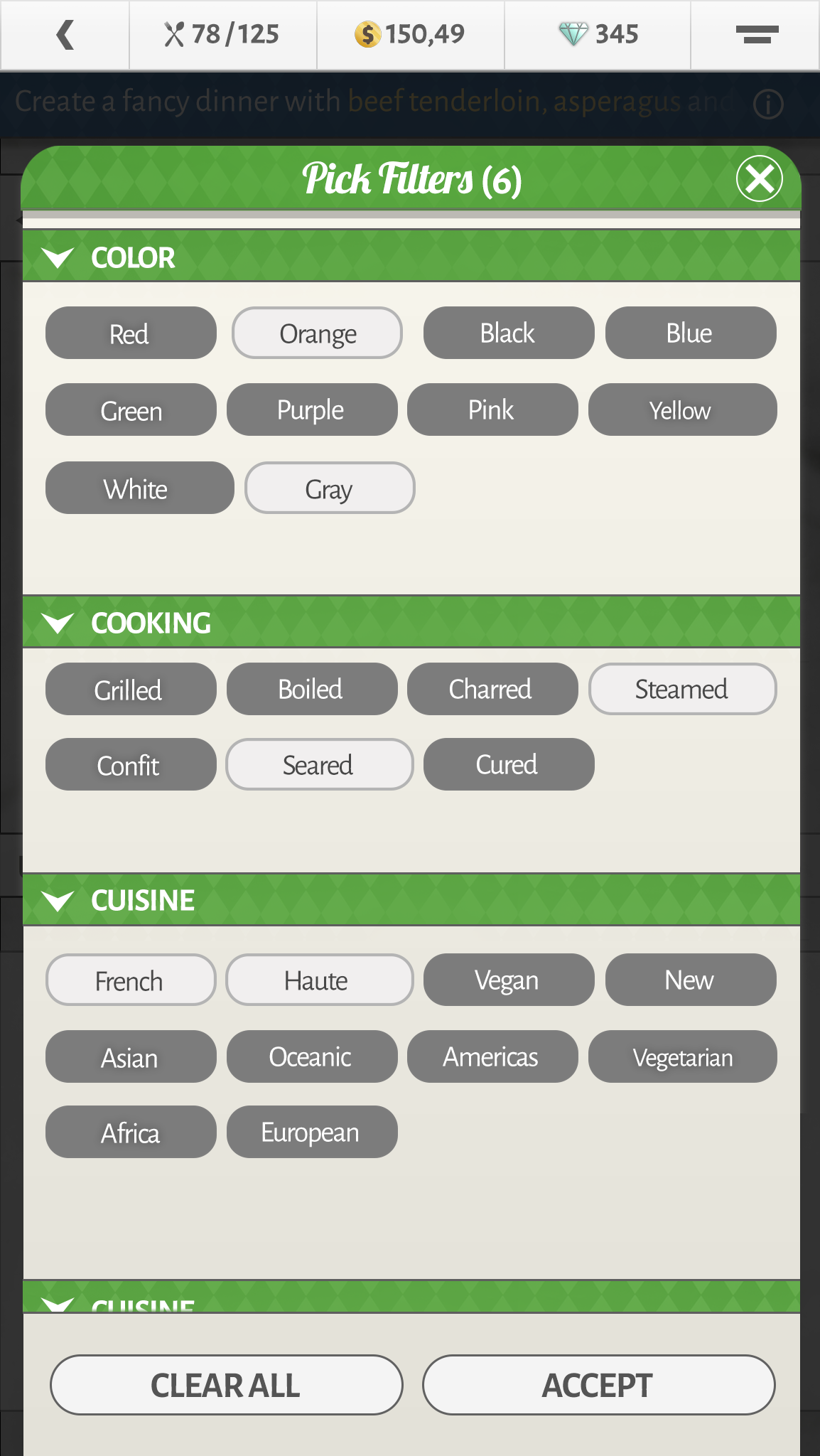The width and height of the screenshot is (820, 1456).
Task: Unselect the Seared cooking filter
Action: tap(319, 765)
